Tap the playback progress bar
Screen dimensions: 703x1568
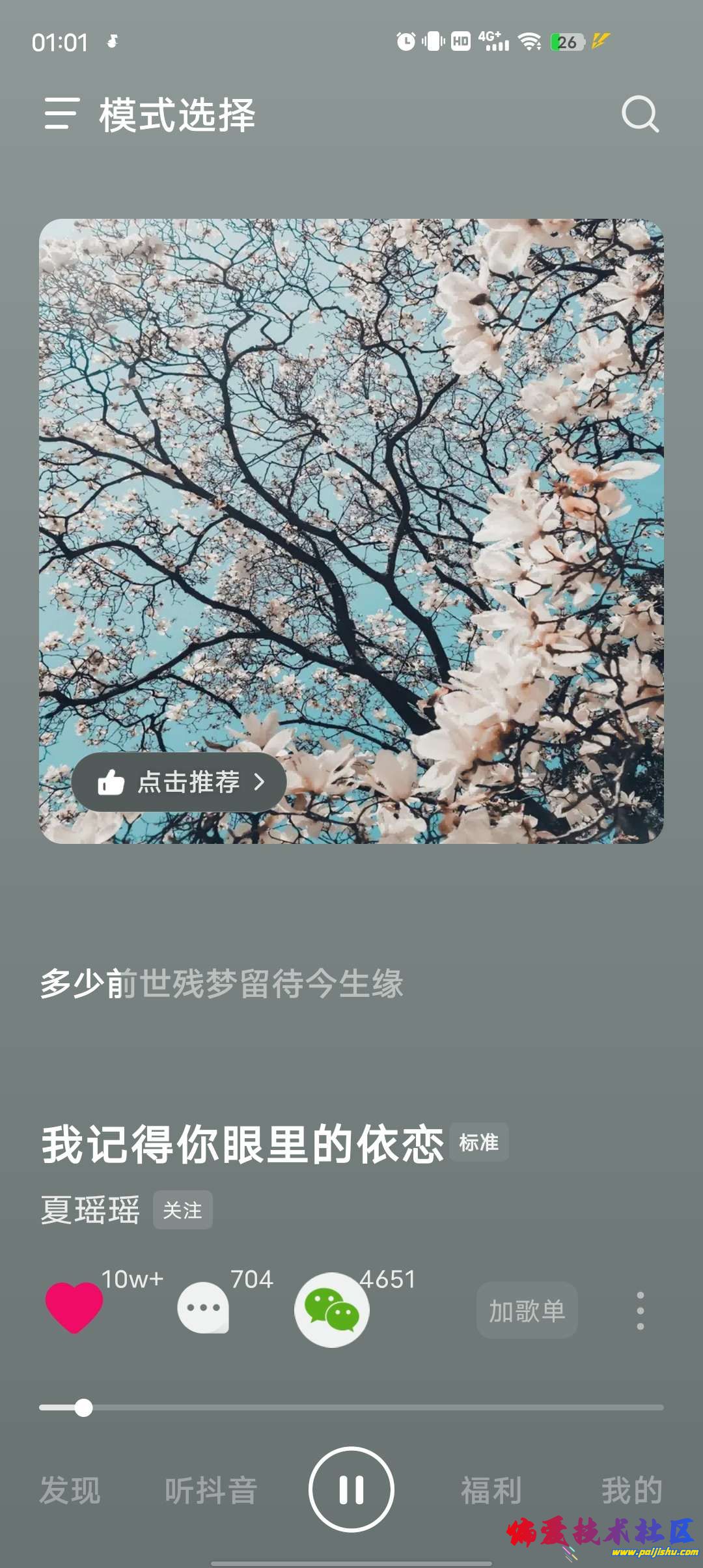(351, 1408)
